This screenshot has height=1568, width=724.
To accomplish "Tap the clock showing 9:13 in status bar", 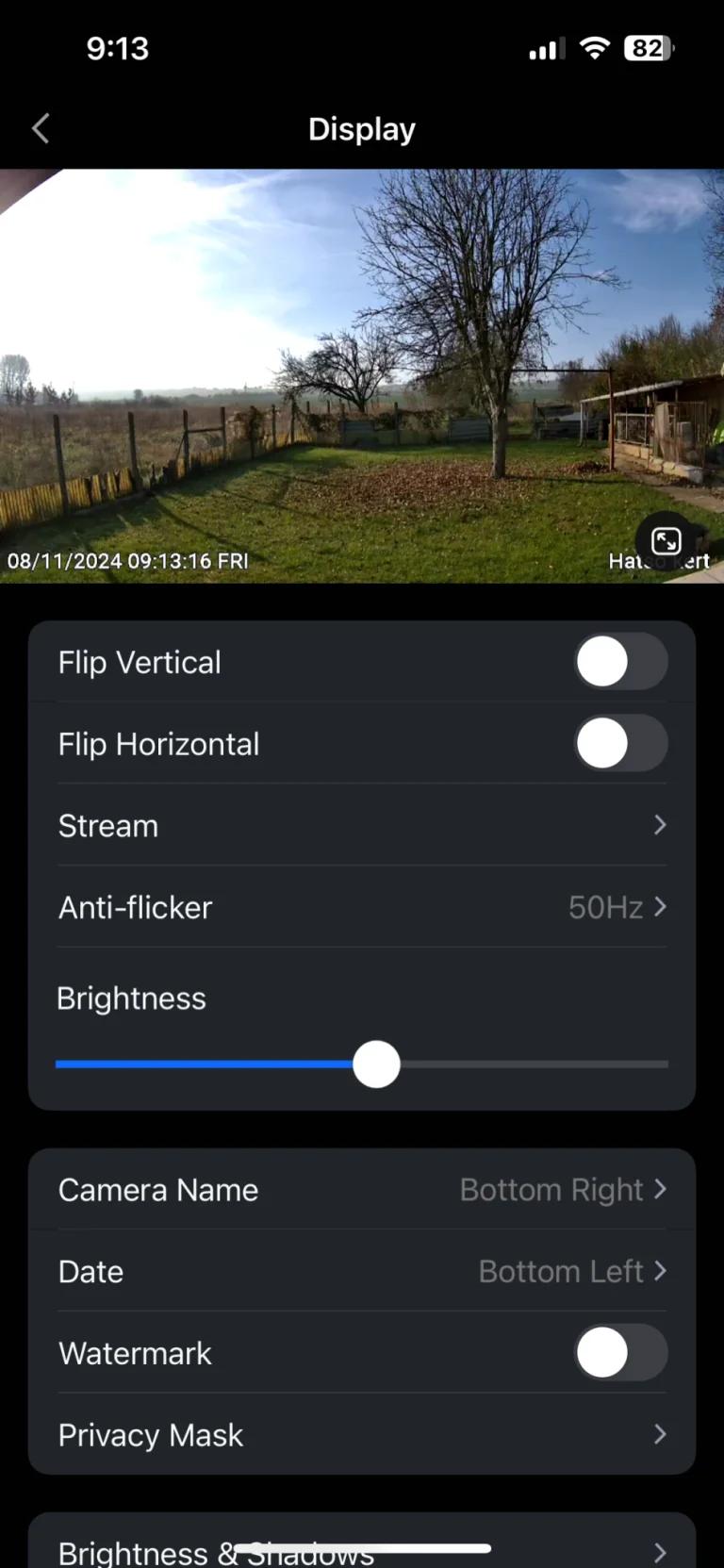I will click(x=117, y=48).
